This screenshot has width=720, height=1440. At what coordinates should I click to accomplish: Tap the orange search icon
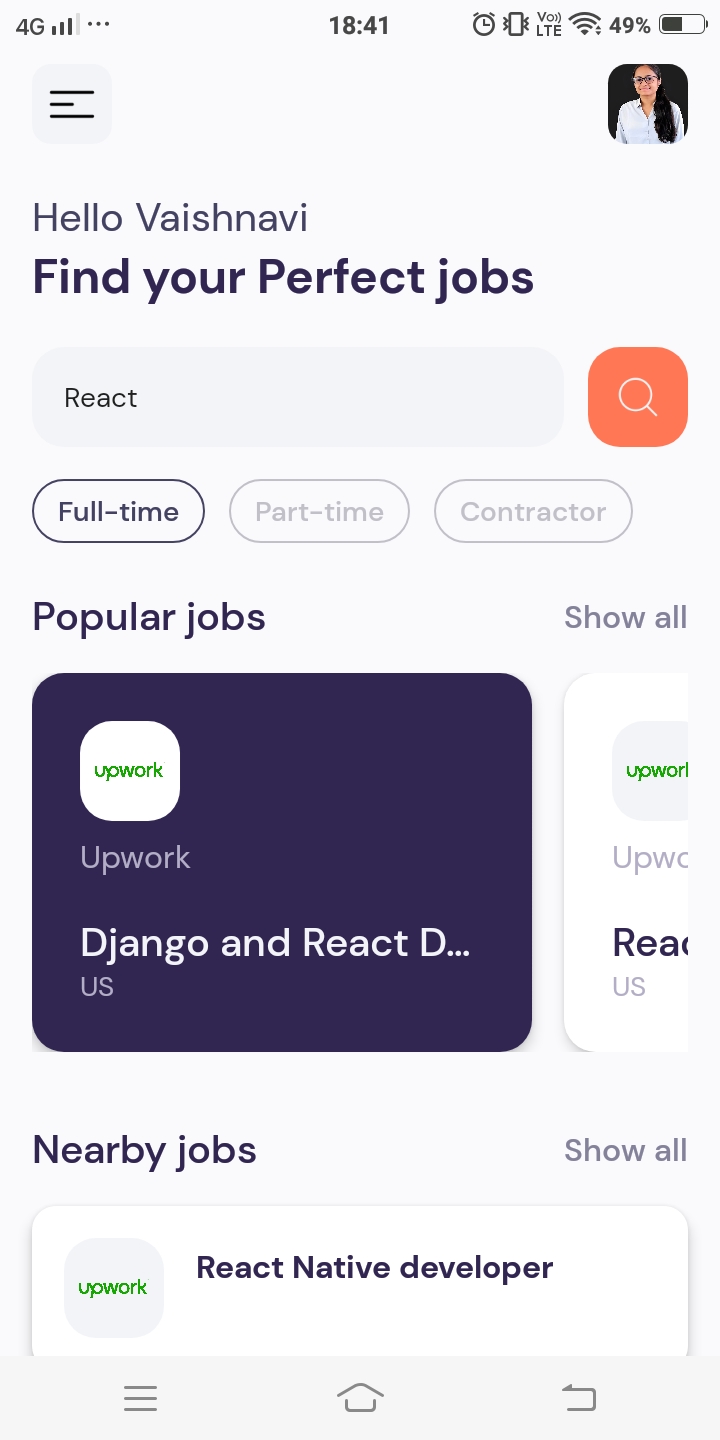tap(637, 397)
